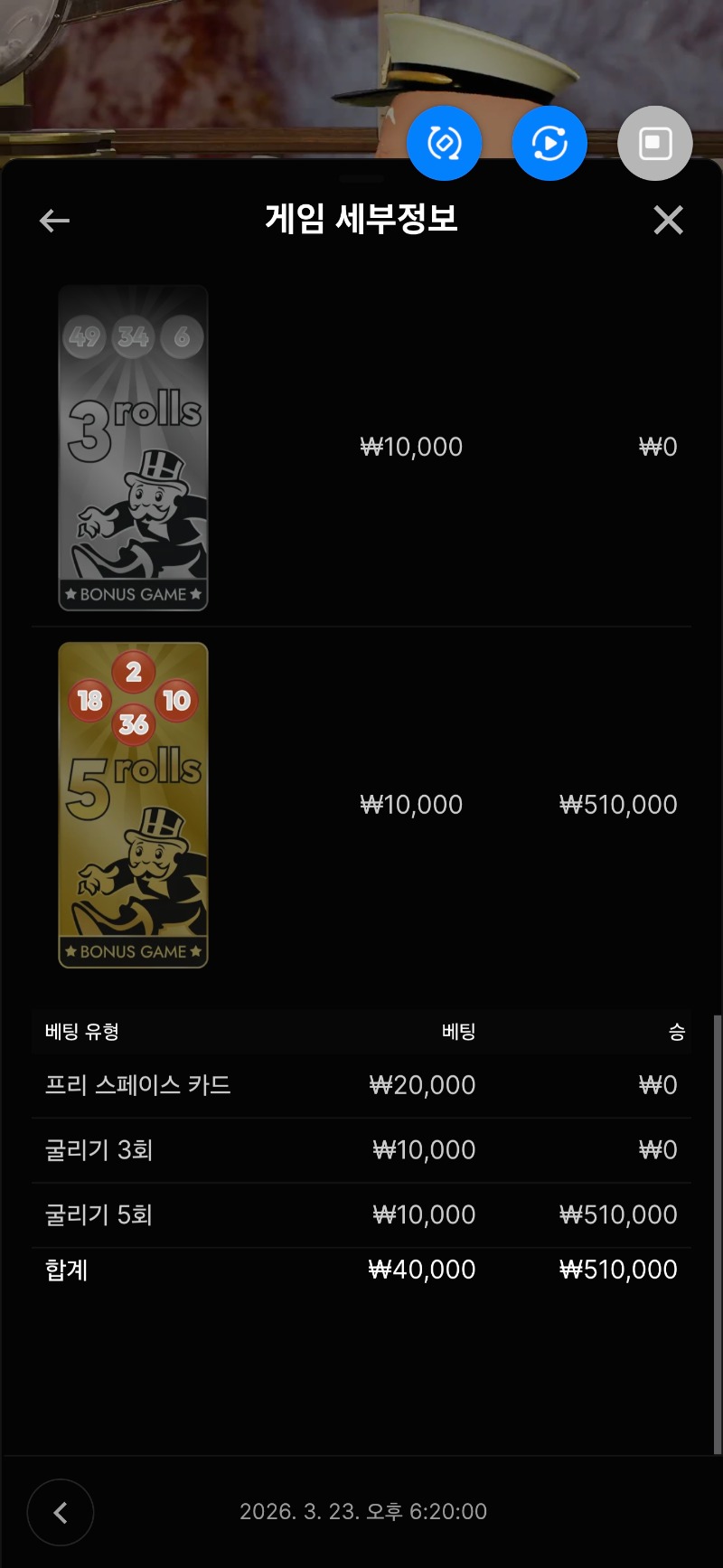Tap the blue circular play button
Viewport: 723px width, 1568px height.
coord(549,143)
